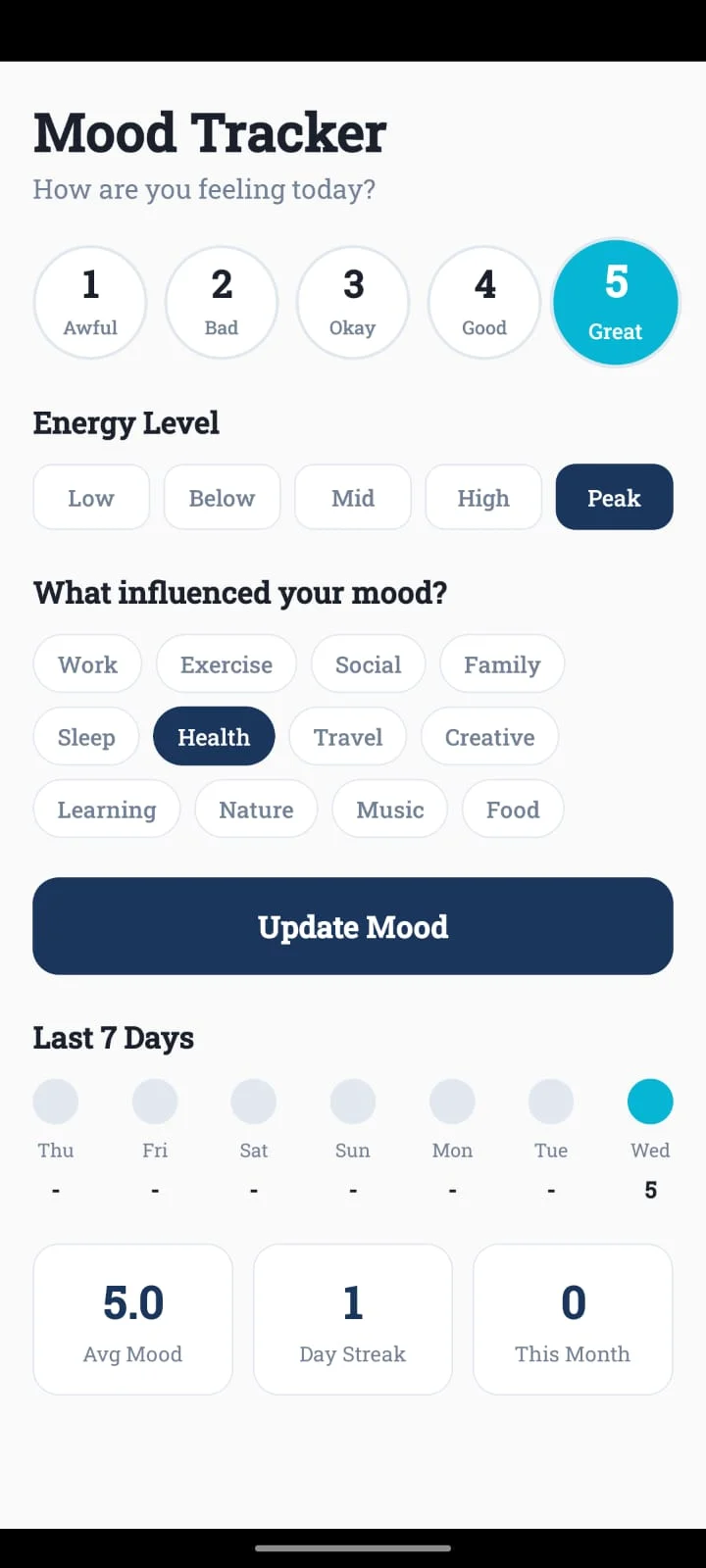Select mood rating 4 Good

(484, 302)
